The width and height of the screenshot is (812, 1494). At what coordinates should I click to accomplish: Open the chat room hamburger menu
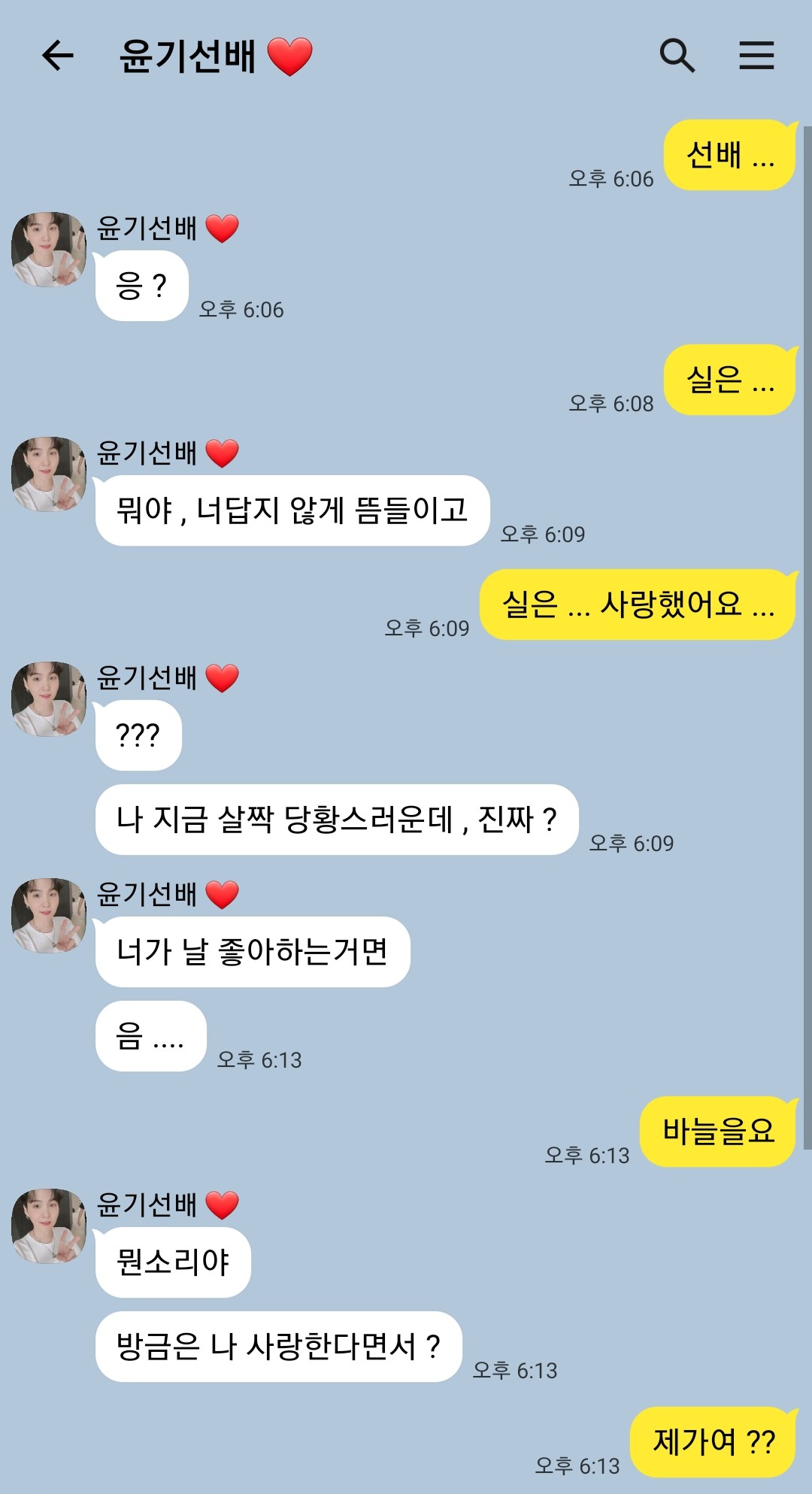pos(756,56)
